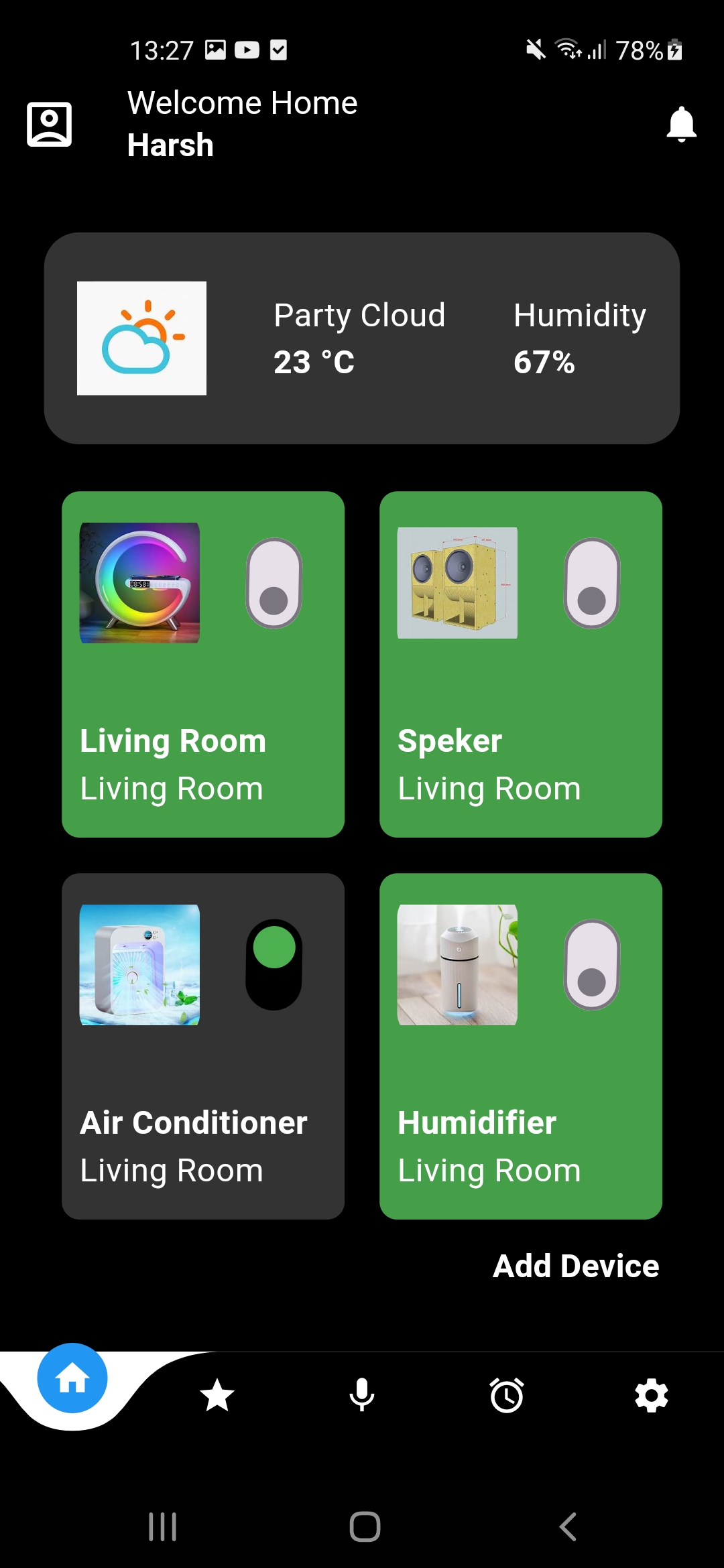Open recent apps from the navigation bar

163,1526
